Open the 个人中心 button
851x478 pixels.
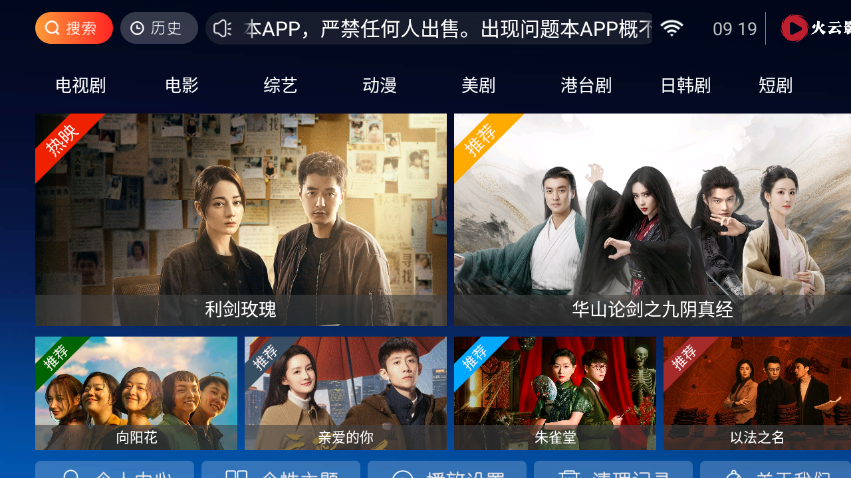[115, 471]
